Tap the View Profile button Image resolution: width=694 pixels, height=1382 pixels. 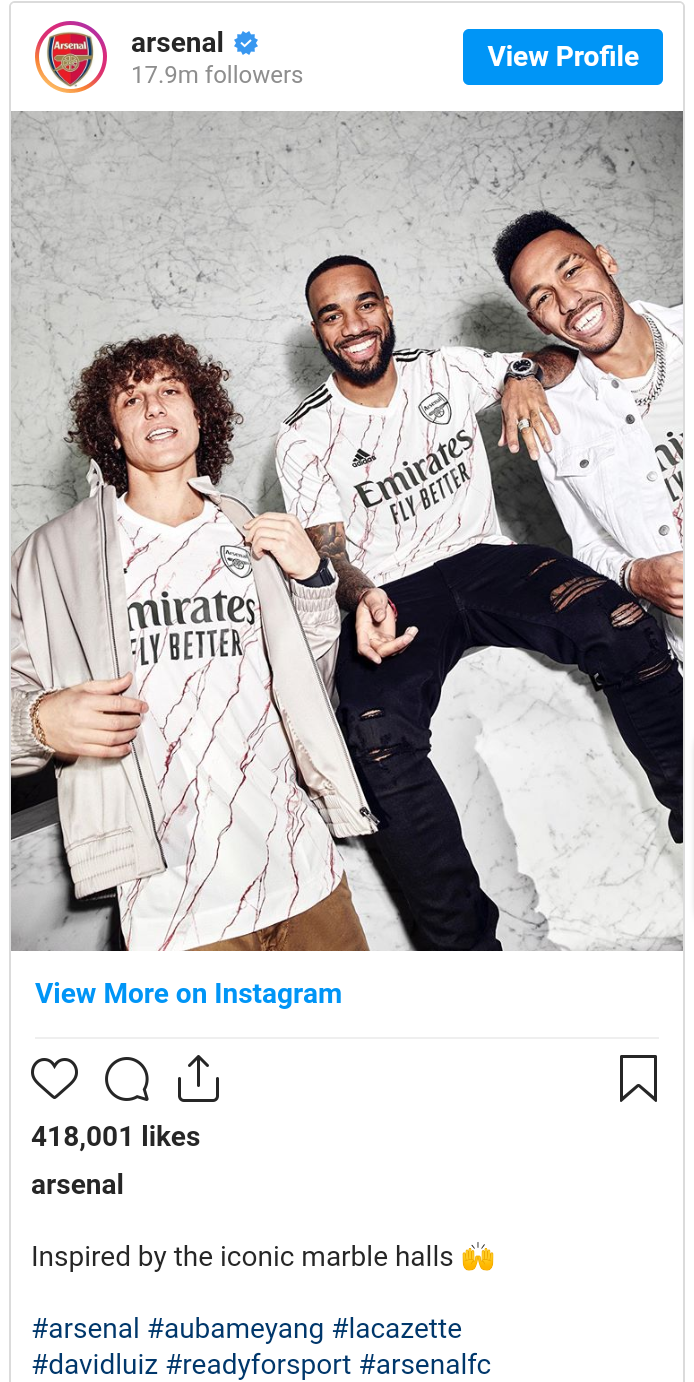click(x=562, y=57)
